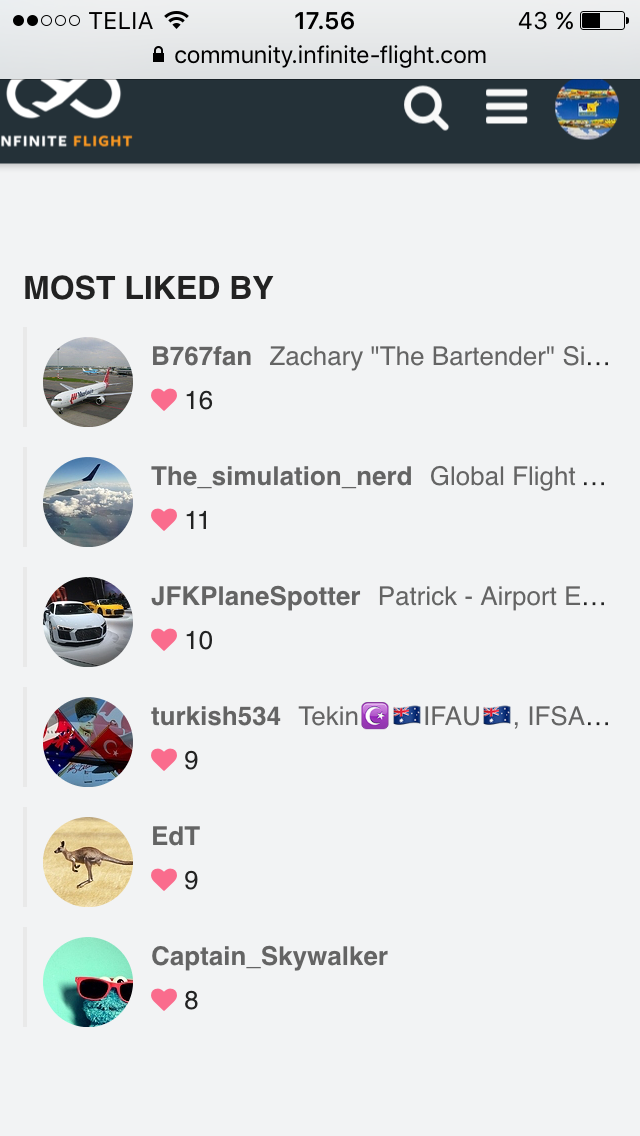The width and height of the screenshot is (640, 1136).
Task: Tap the community.infinite-flight.com address bar
Action: click(320, 55)
